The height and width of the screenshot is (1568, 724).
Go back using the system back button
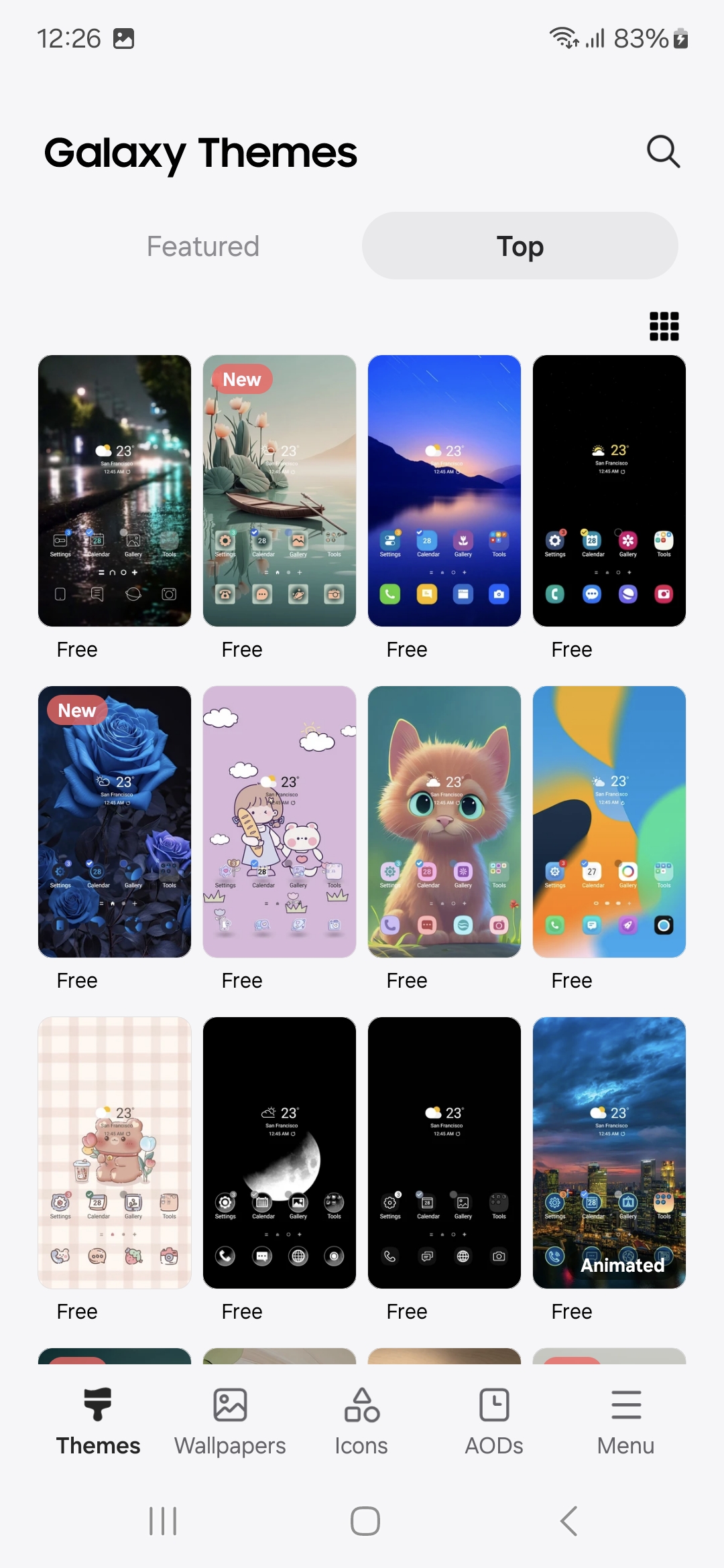(568, 1521)
